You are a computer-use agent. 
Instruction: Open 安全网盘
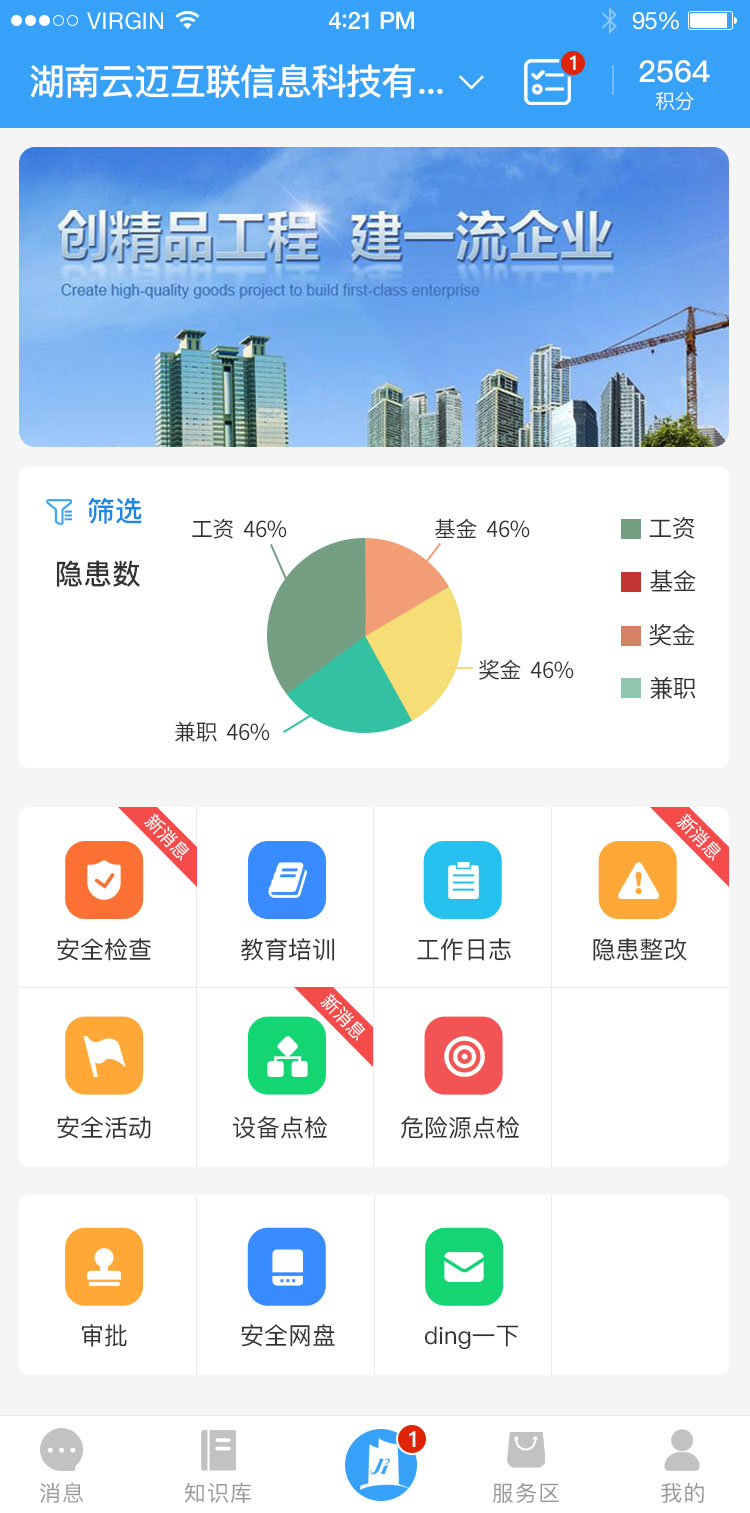pos(287,1287)
